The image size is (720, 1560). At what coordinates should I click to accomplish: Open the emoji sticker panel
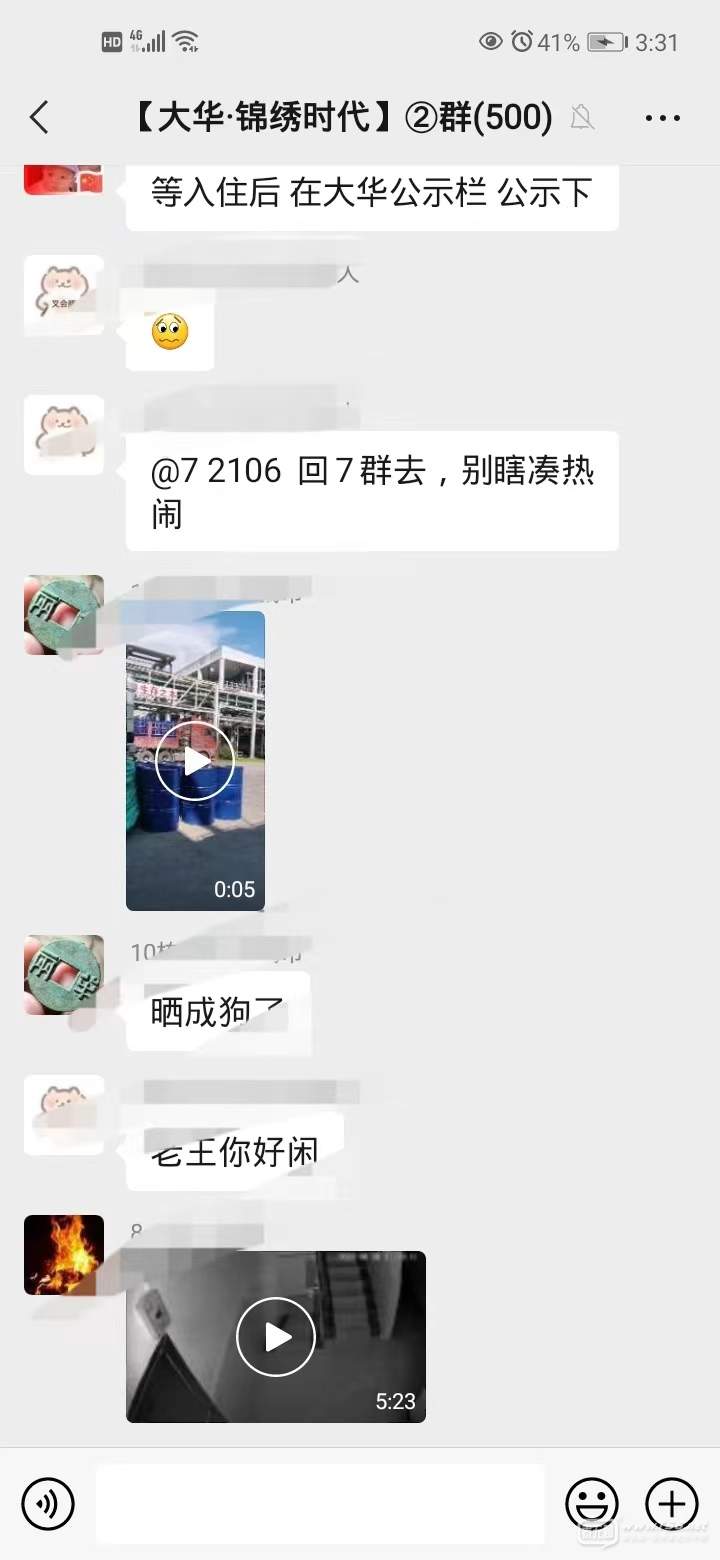tap(592, 1503)
